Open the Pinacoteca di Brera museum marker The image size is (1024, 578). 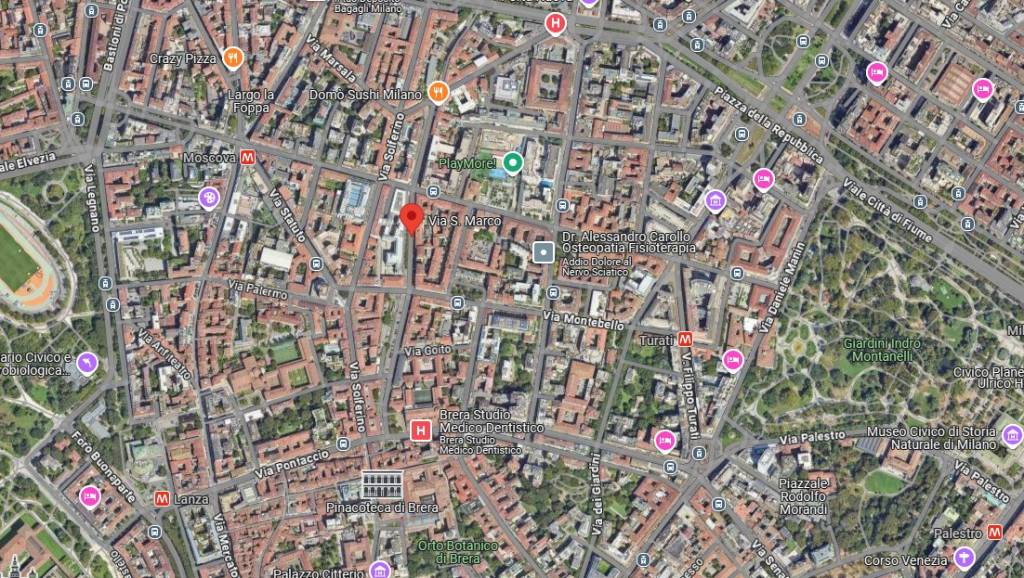point(382,485)
